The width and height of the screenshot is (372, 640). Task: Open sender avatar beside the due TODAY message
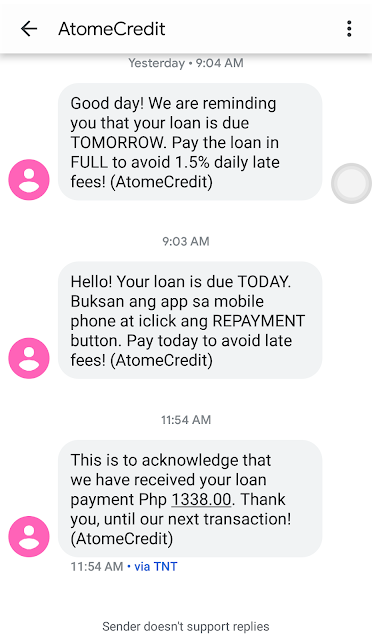29,358
